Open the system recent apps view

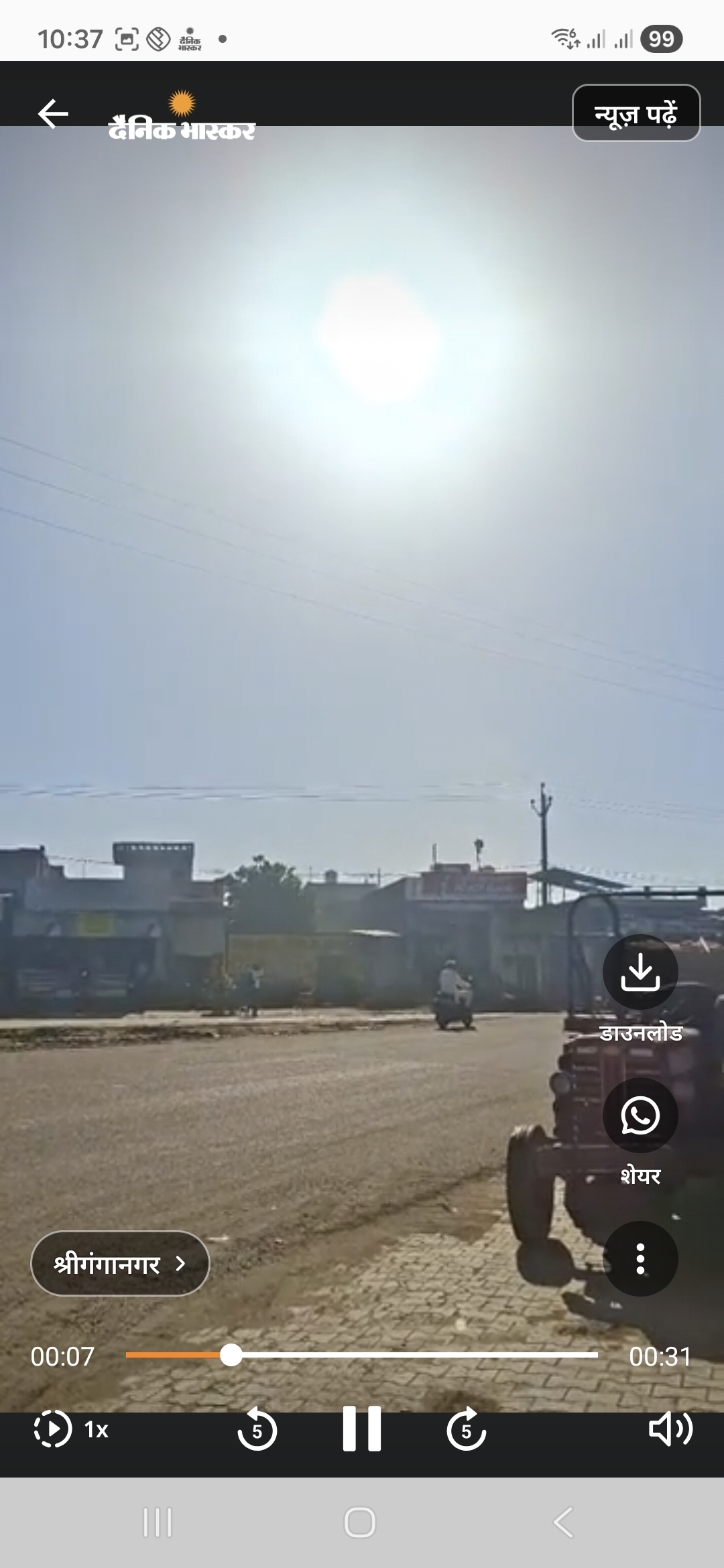click(x=158, y=1522)
